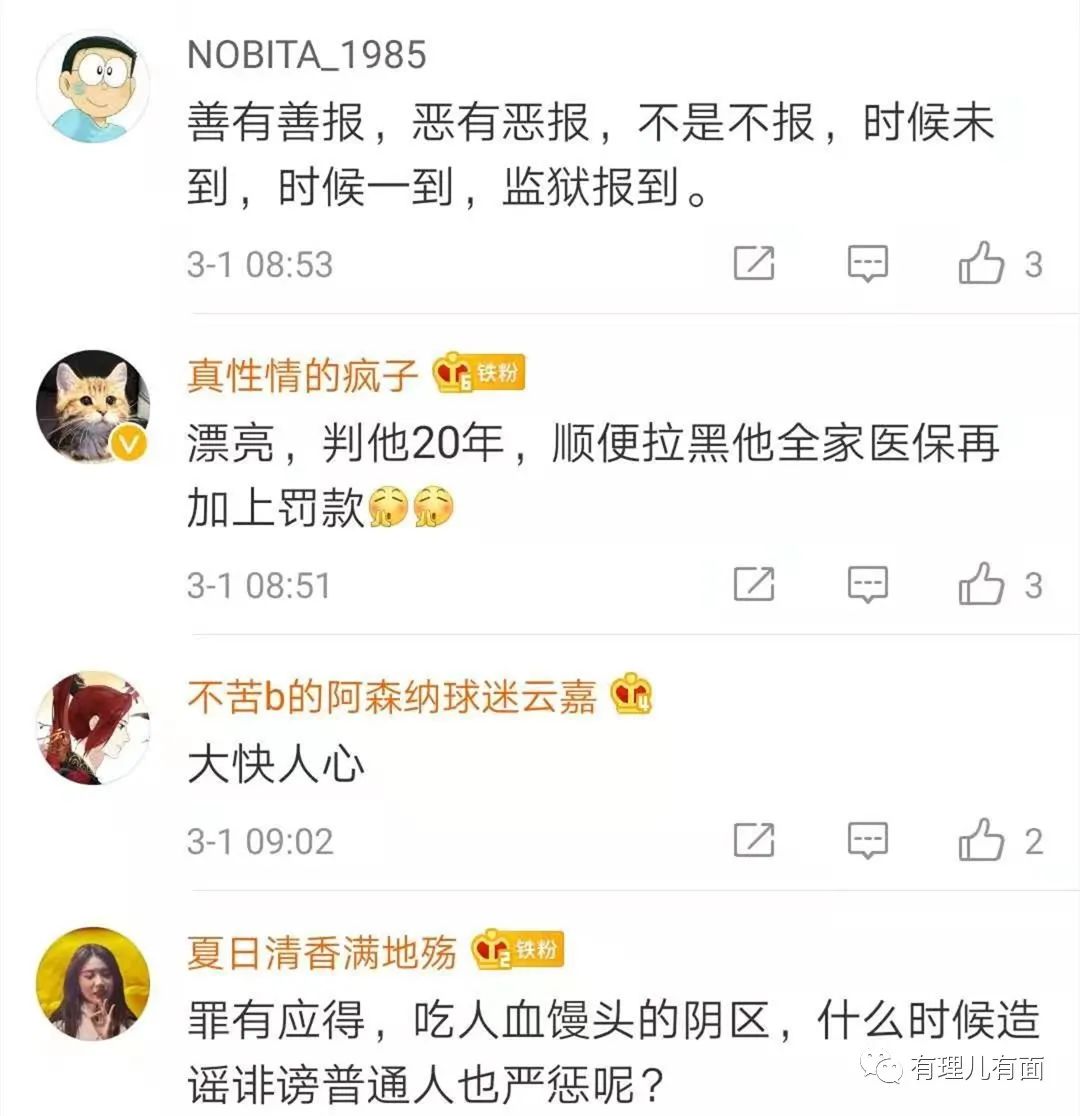The width and height of the screenshot is (1080, 1116).
Task: Repost the 大快人心 comment
Action: pyautogui.click(x=754, y=841)
